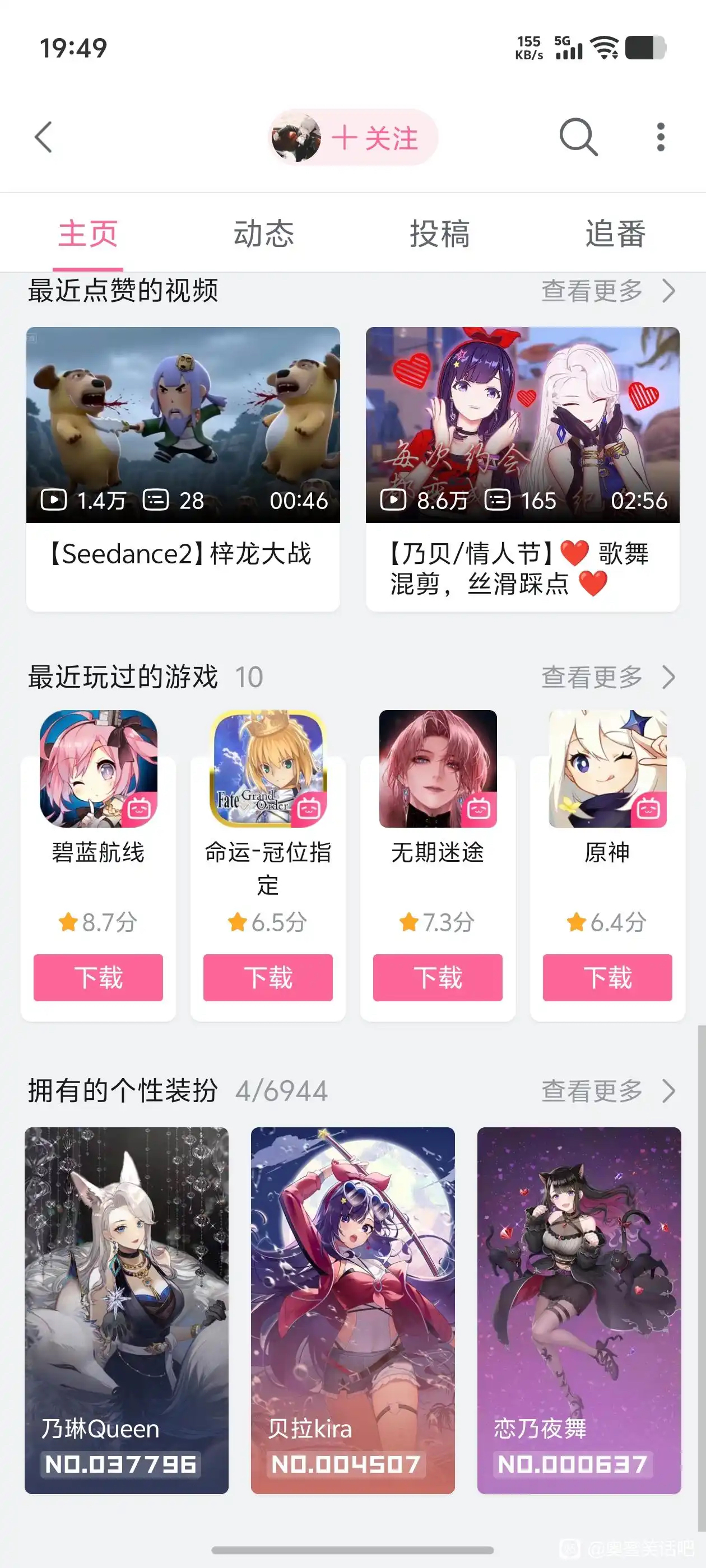
Task: Open the 乃琳Queen outfit card
Action: (127, 1310)
